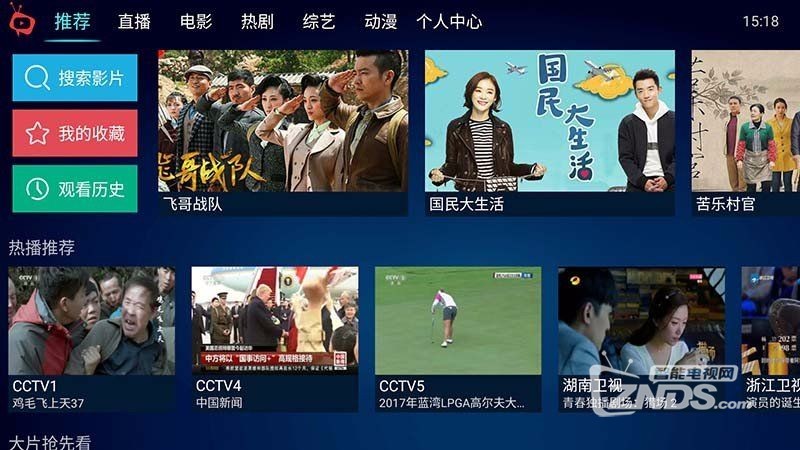Open the 飞哥战队 show card

point(283,130)
